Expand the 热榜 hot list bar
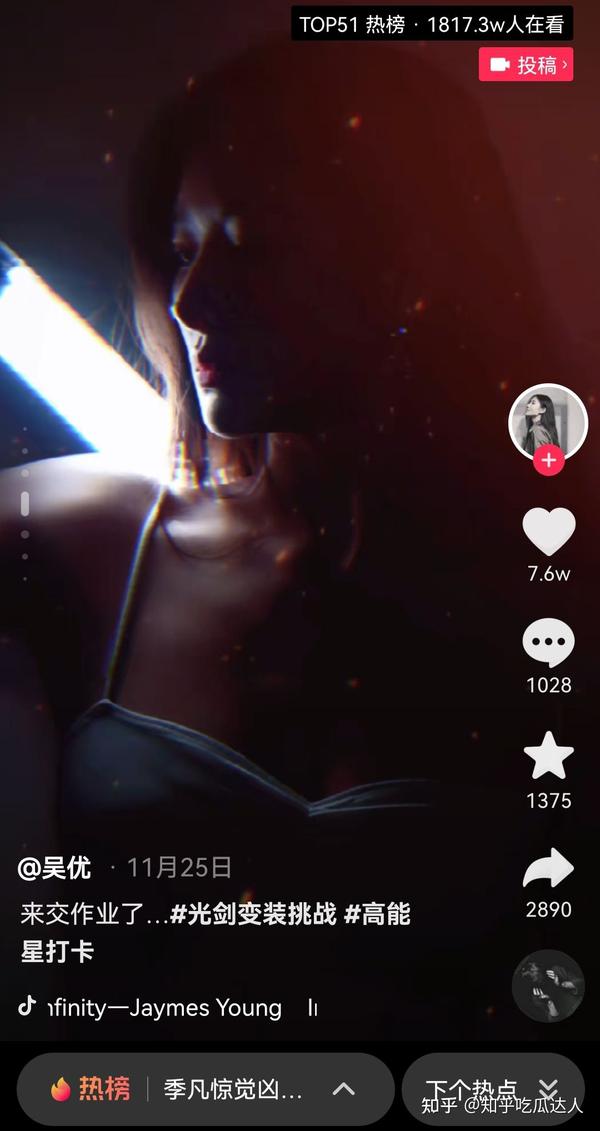600x1131 pixels. click(205, 1088)
